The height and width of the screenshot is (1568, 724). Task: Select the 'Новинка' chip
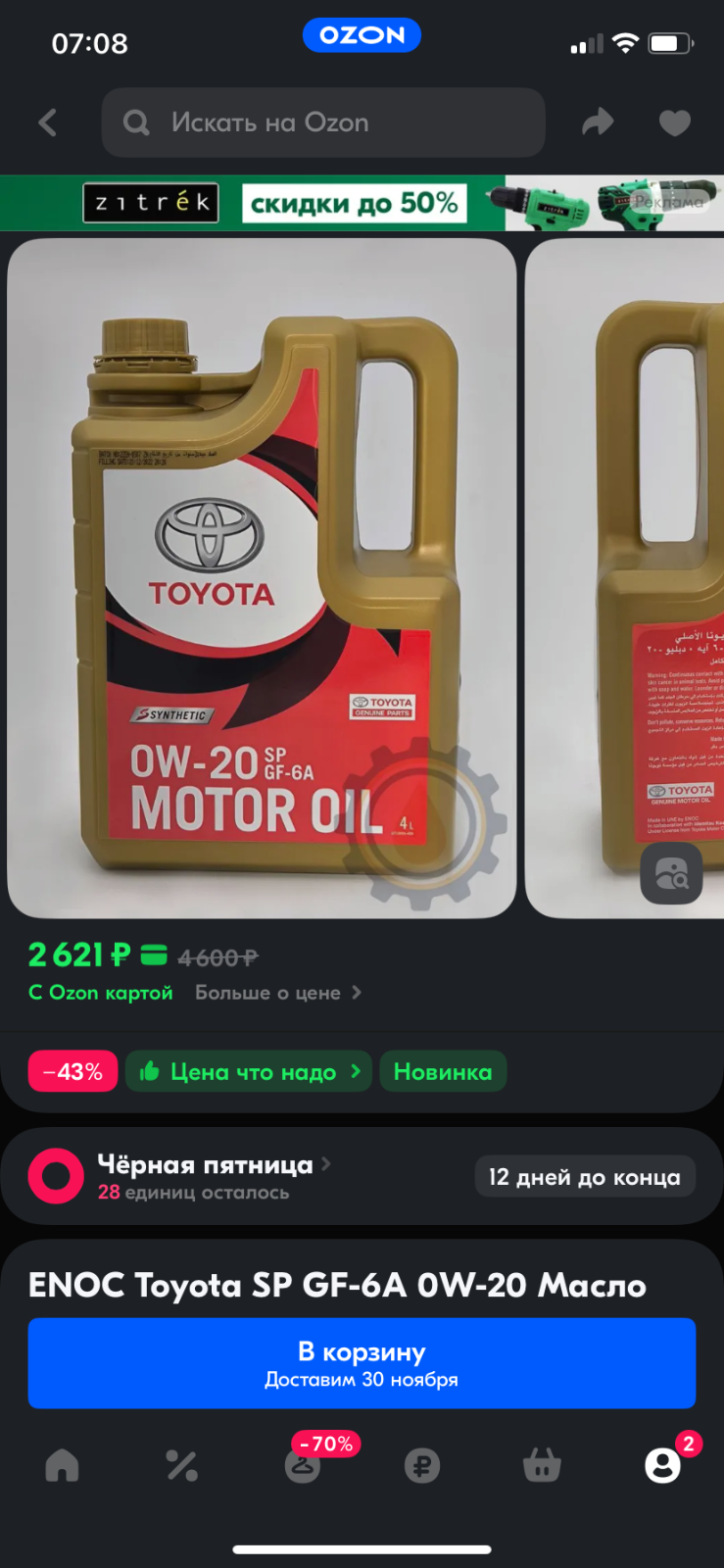click(443, 1071)
